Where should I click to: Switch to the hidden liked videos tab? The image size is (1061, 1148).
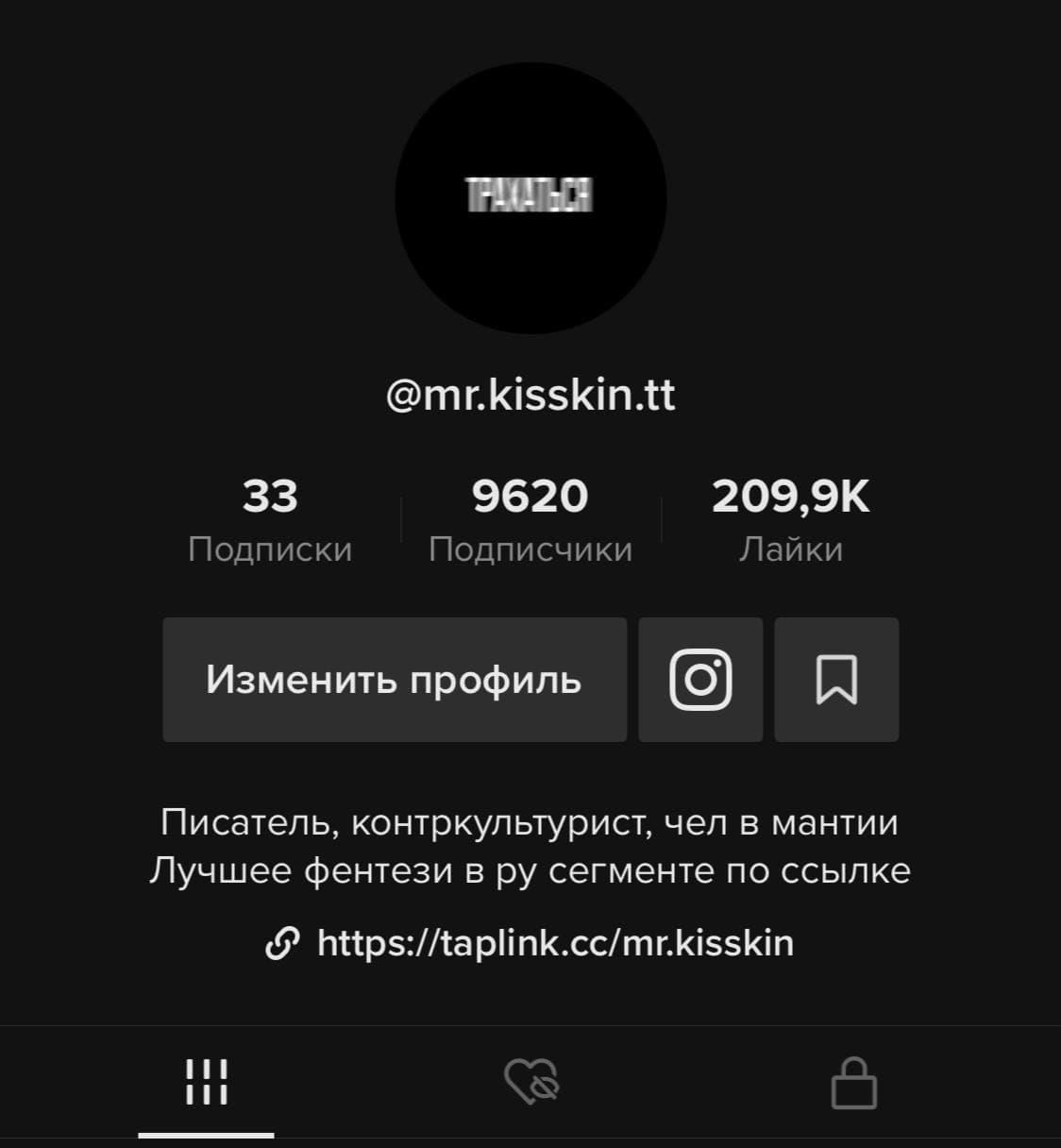click(531, 1082)
